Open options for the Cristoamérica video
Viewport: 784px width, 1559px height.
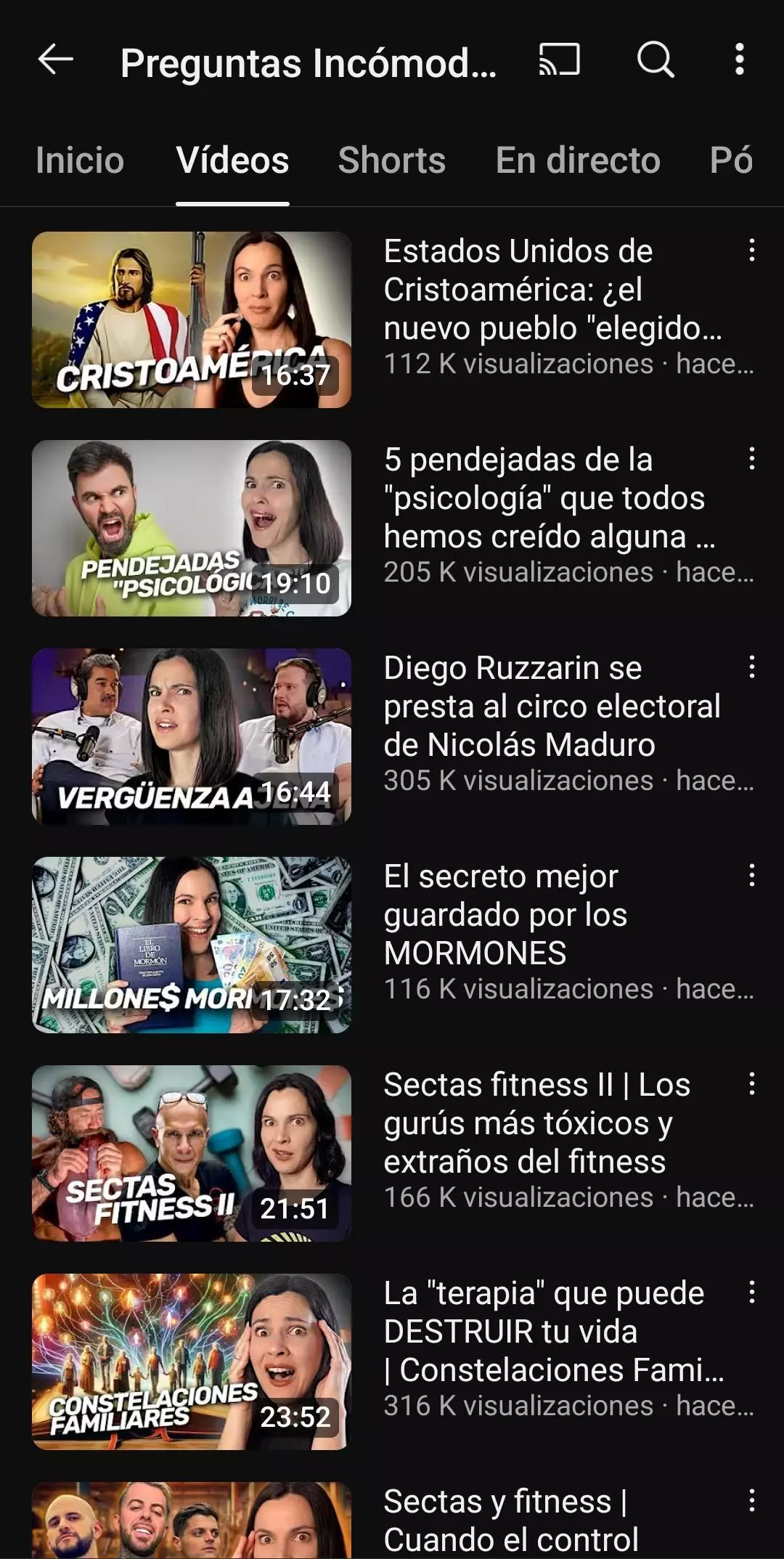(752, 251)
